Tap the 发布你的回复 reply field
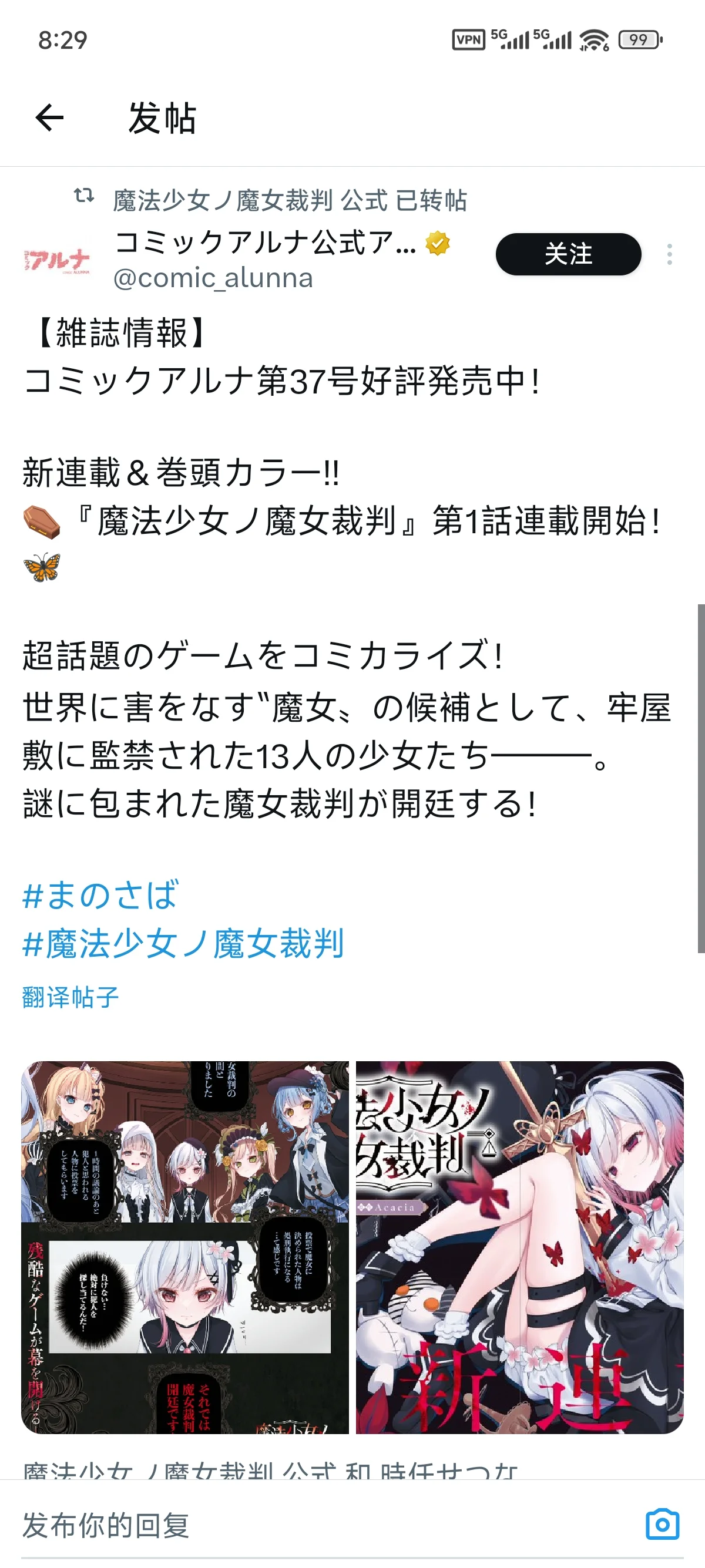 point(304,1525)
